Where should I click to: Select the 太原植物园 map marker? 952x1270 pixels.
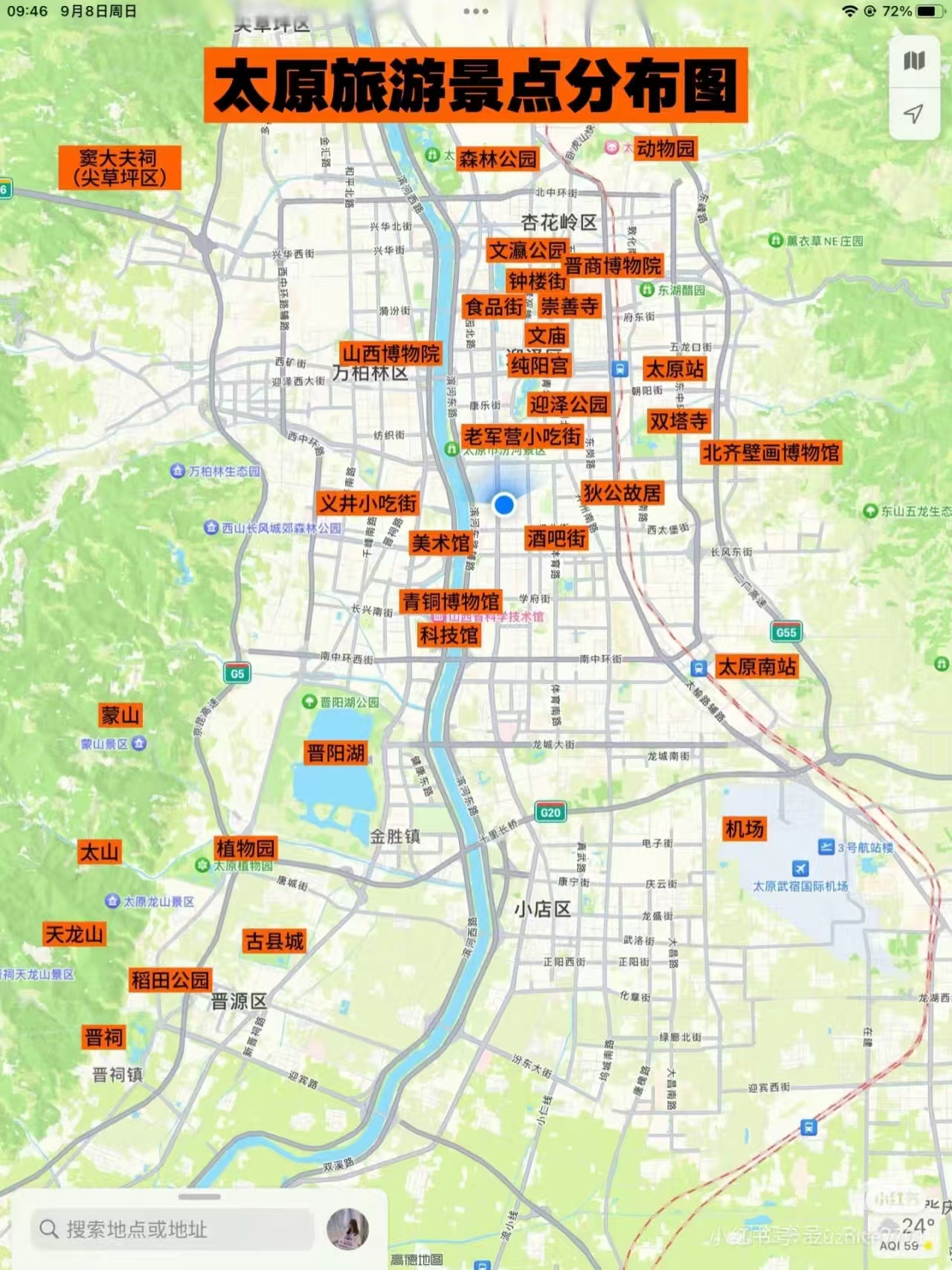point(202,866)
